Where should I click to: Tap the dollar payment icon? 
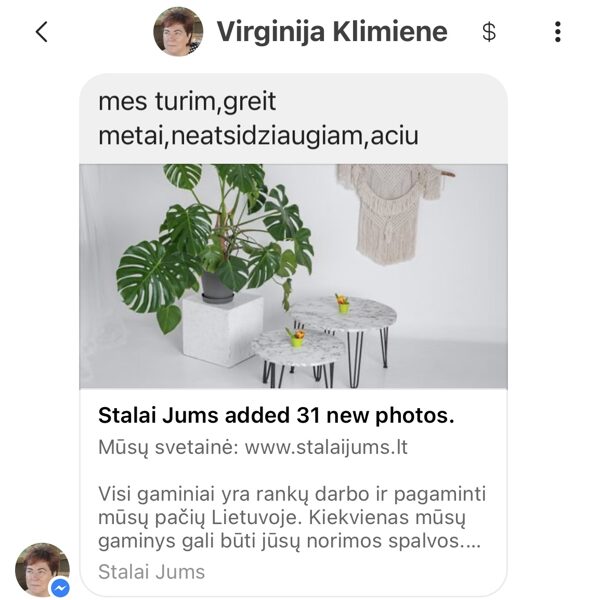click(489, 32)
